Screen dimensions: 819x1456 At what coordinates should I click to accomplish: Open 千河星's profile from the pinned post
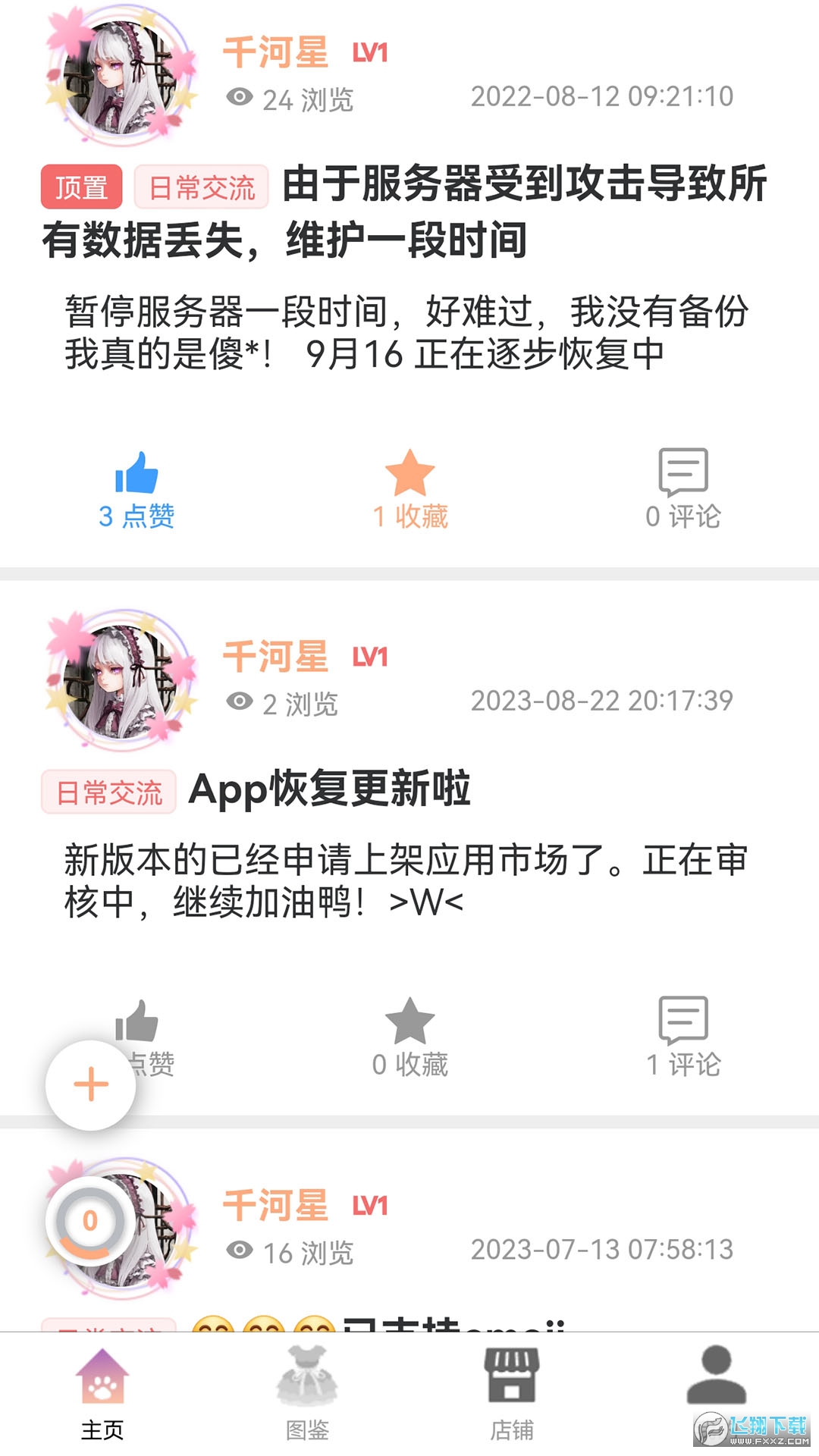coord(275,53)
